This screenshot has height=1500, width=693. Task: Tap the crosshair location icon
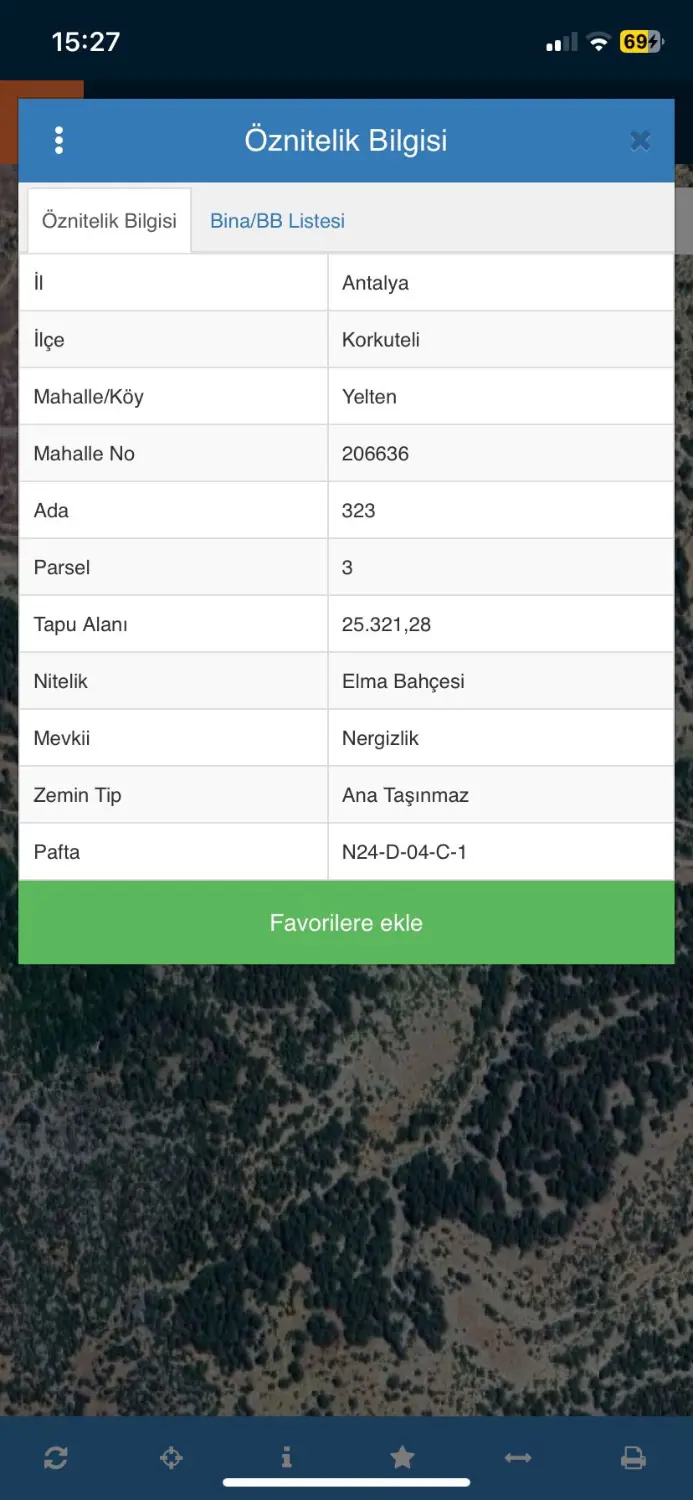pos(171,1458)
